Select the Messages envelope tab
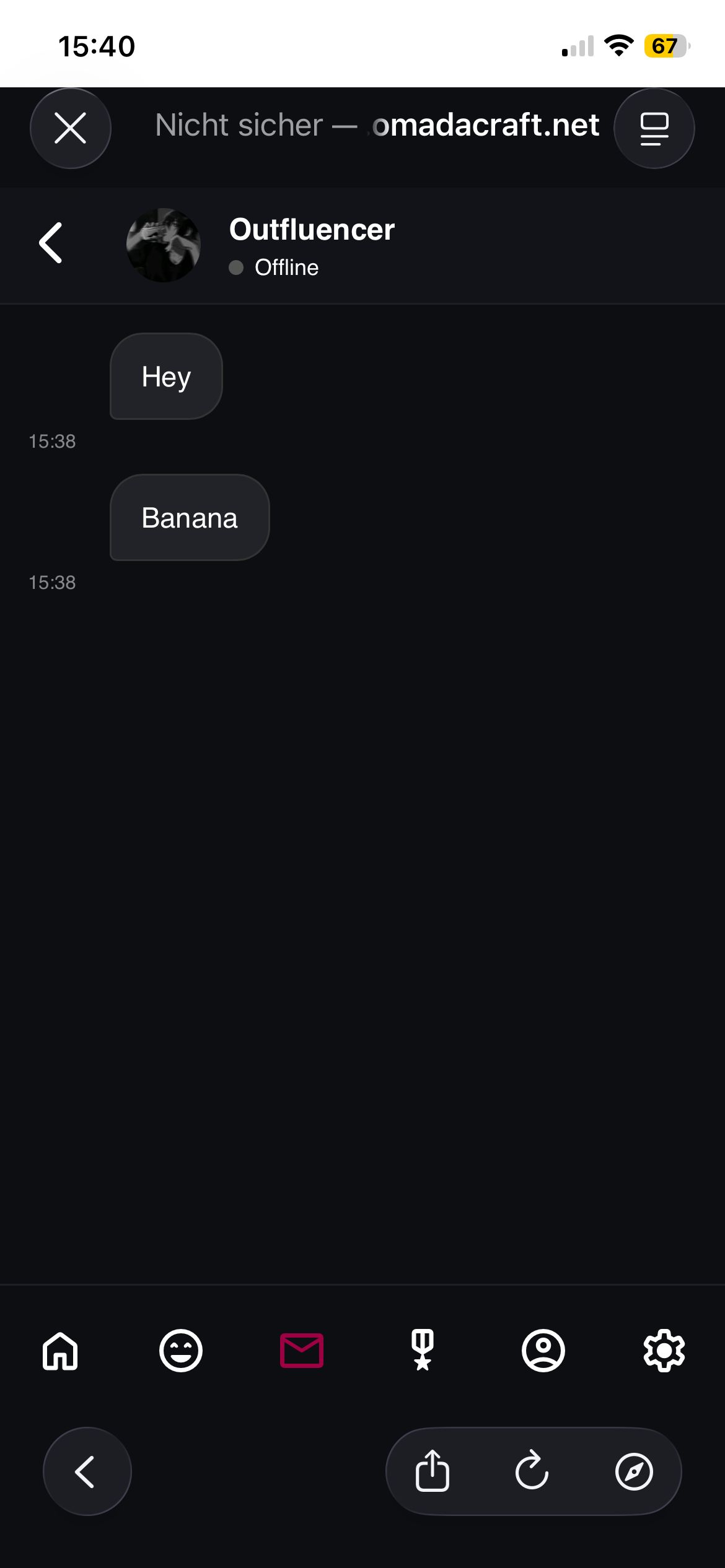Image resolution: width=725 pixels, height=1568 pixels. 302,1351
